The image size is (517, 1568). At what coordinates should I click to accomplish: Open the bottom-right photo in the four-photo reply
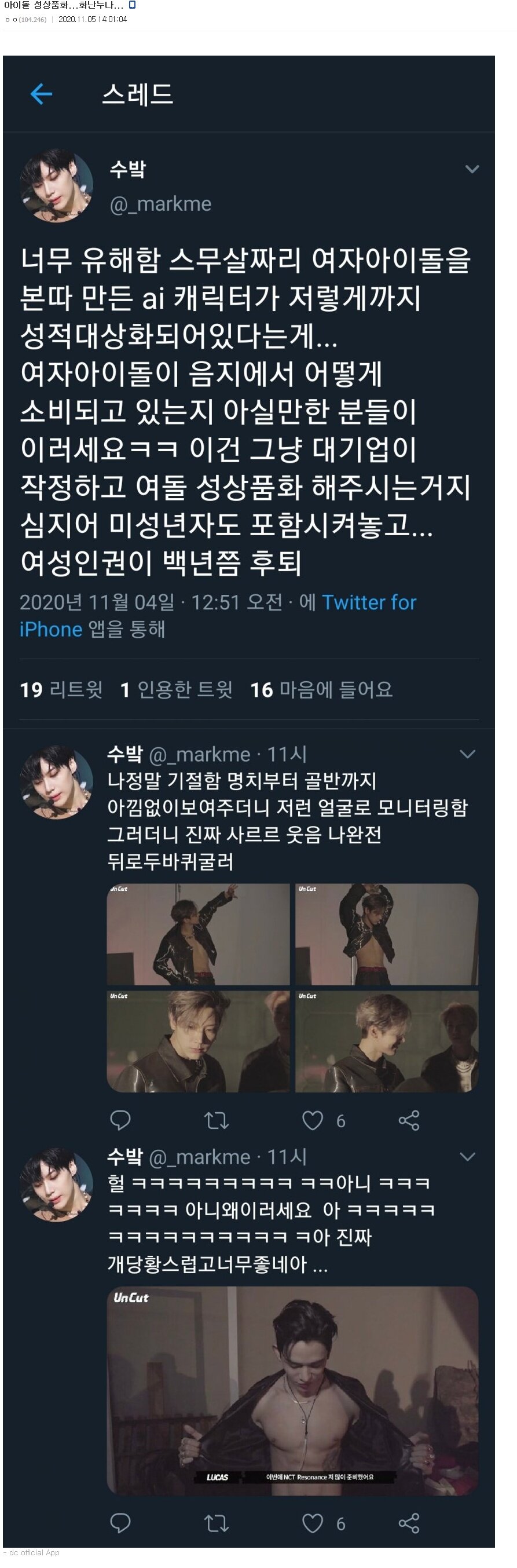pos(387,1041)
